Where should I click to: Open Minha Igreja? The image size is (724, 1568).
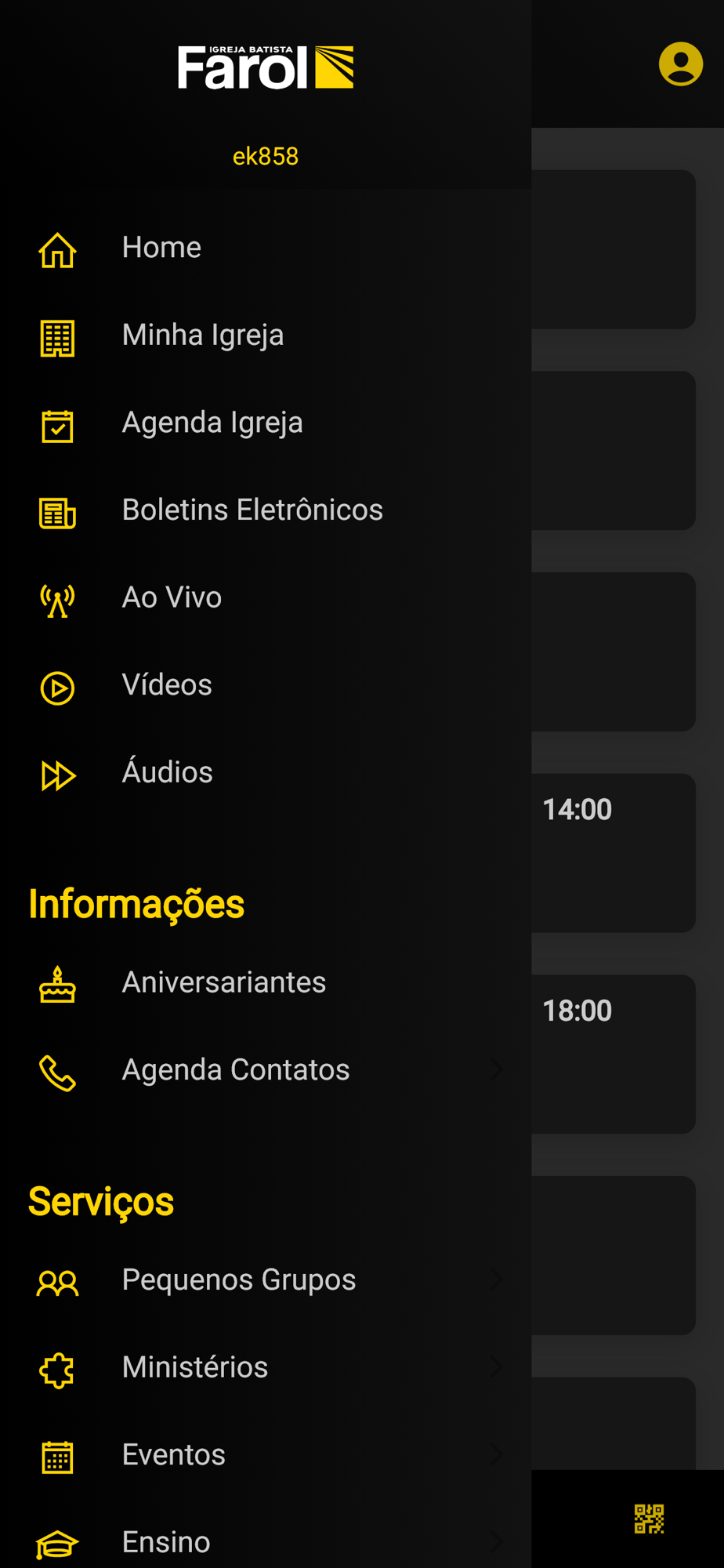pos(266,336)
